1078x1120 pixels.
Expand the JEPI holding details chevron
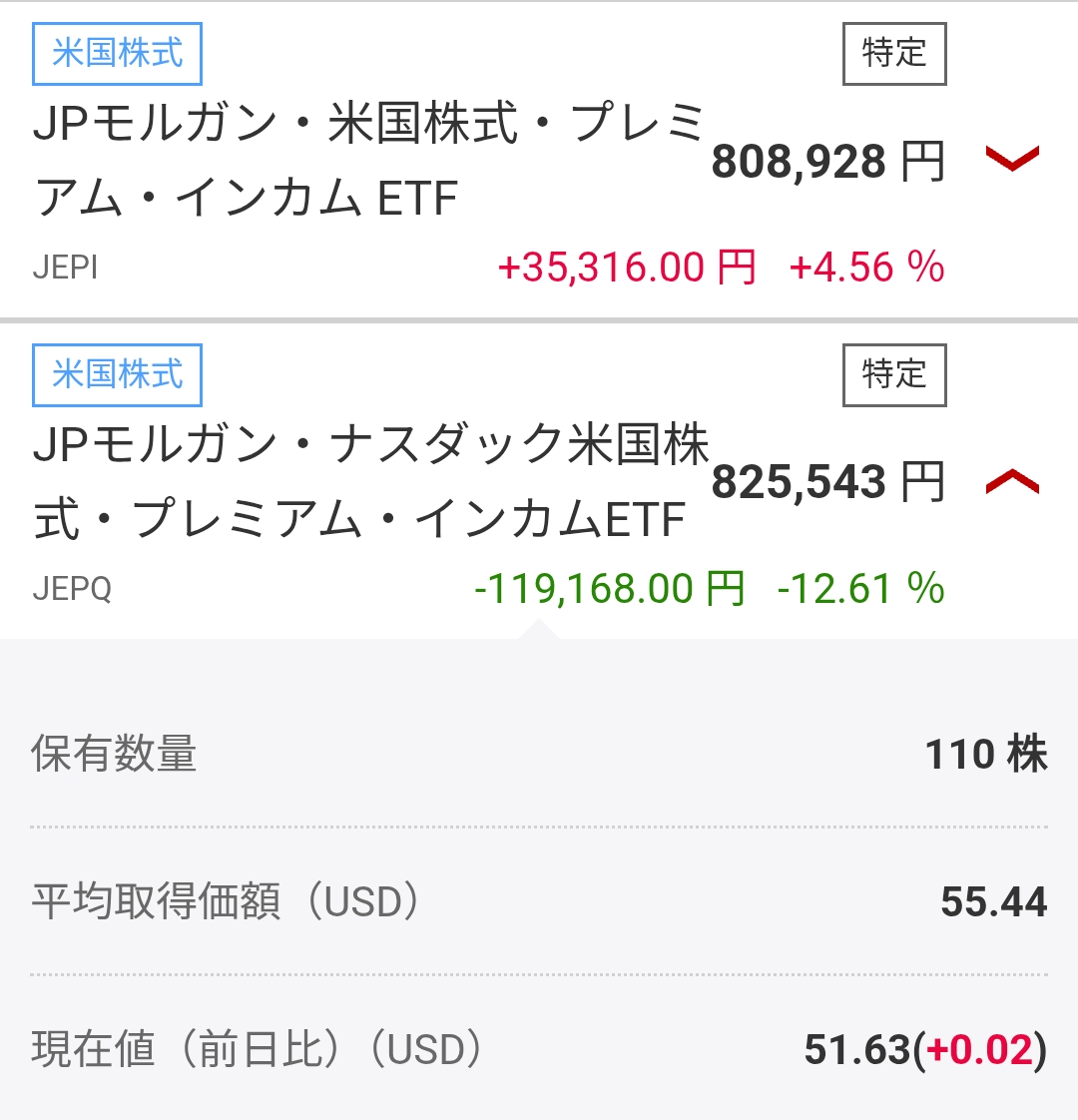[1012, 159]
